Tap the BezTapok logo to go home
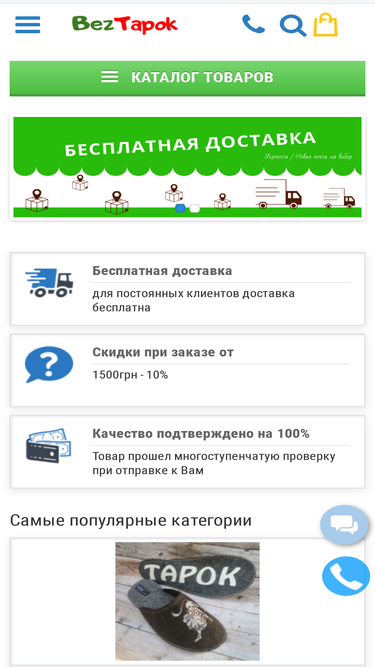 click(125, 25)
